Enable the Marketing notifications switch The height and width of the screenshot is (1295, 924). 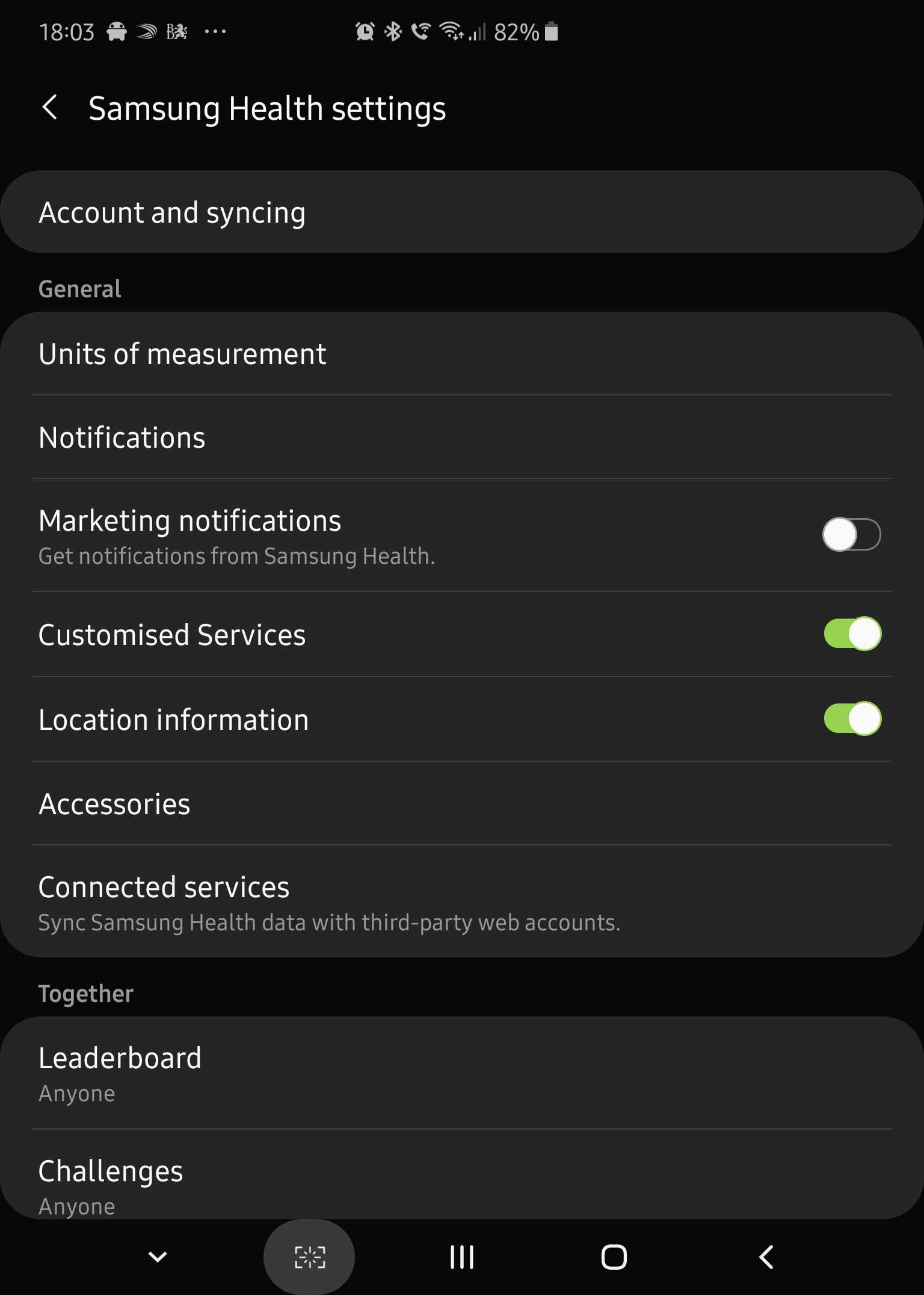[851, 534]
